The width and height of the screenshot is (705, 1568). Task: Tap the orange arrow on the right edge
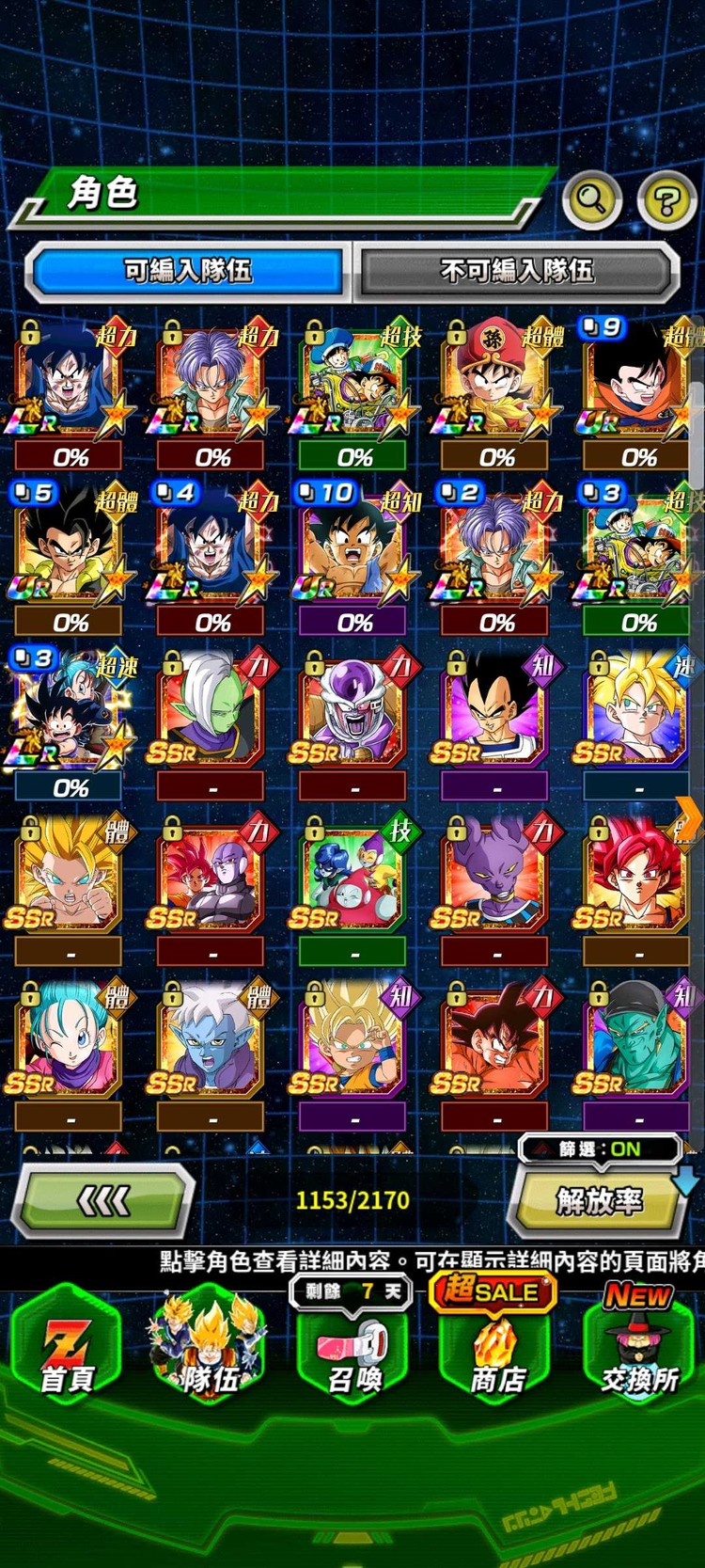coord(688,816)
